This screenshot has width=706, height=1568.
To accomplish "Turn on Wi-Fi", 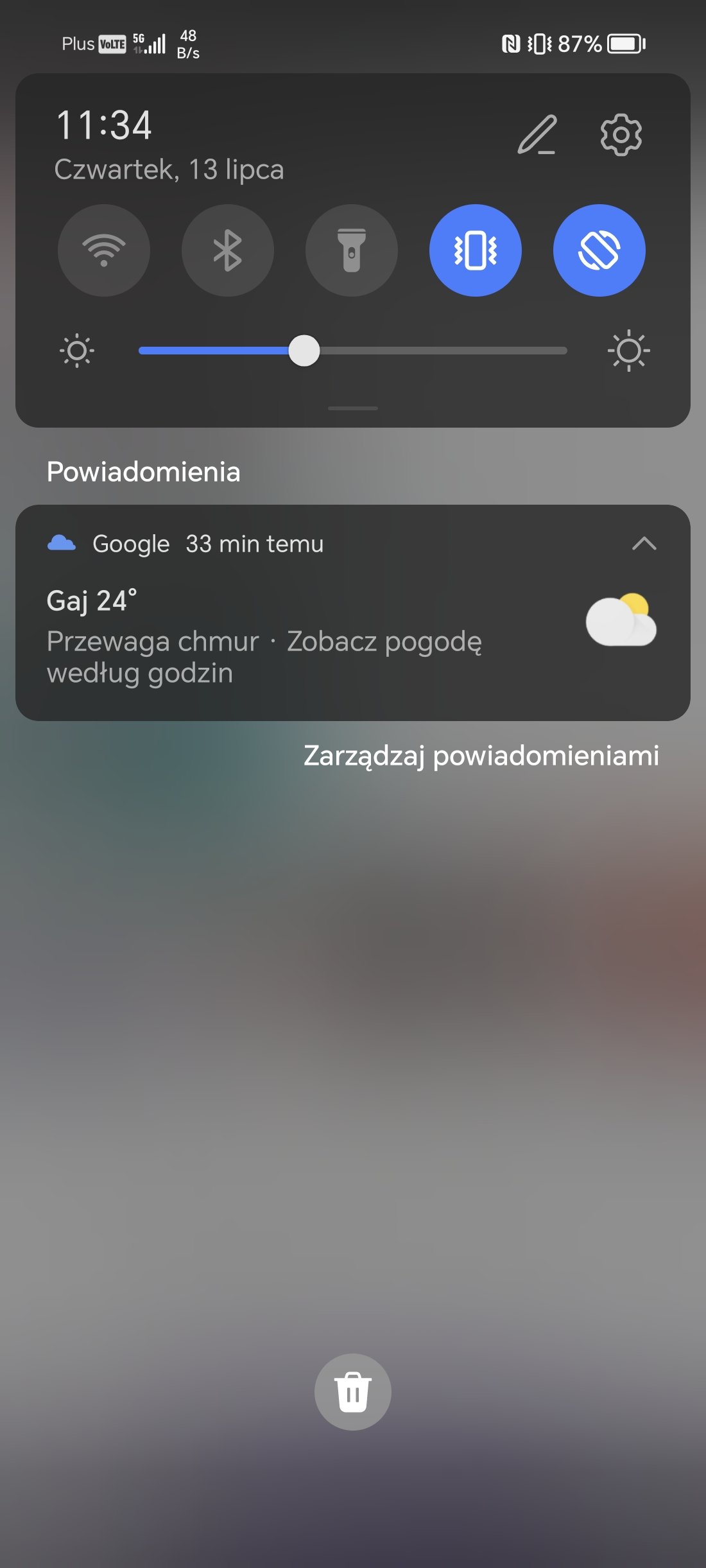I will pyautogui.click(x=104, y=250).
